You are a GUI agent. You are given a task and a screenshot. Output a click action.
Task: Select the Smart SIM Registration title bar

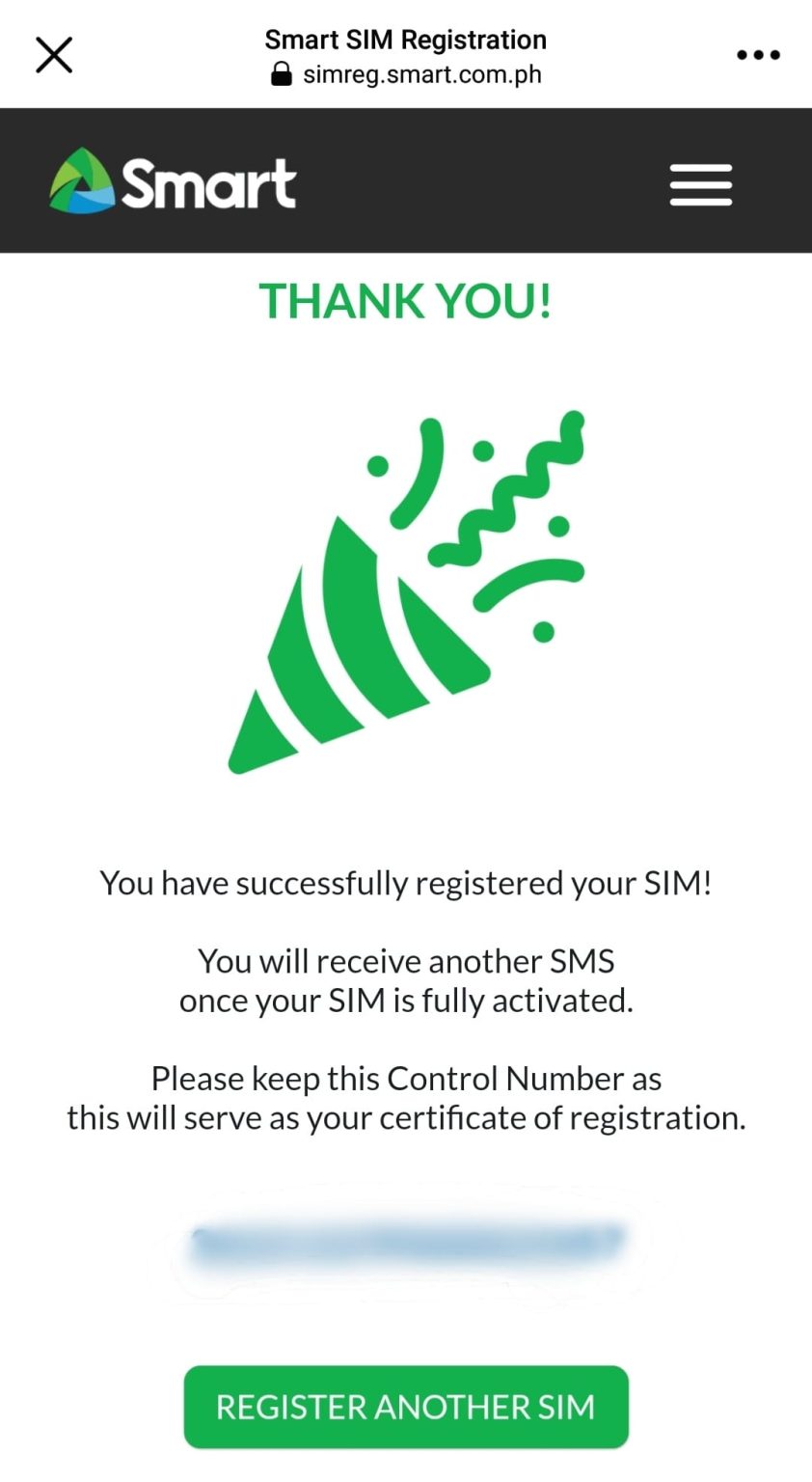[405, 40]
